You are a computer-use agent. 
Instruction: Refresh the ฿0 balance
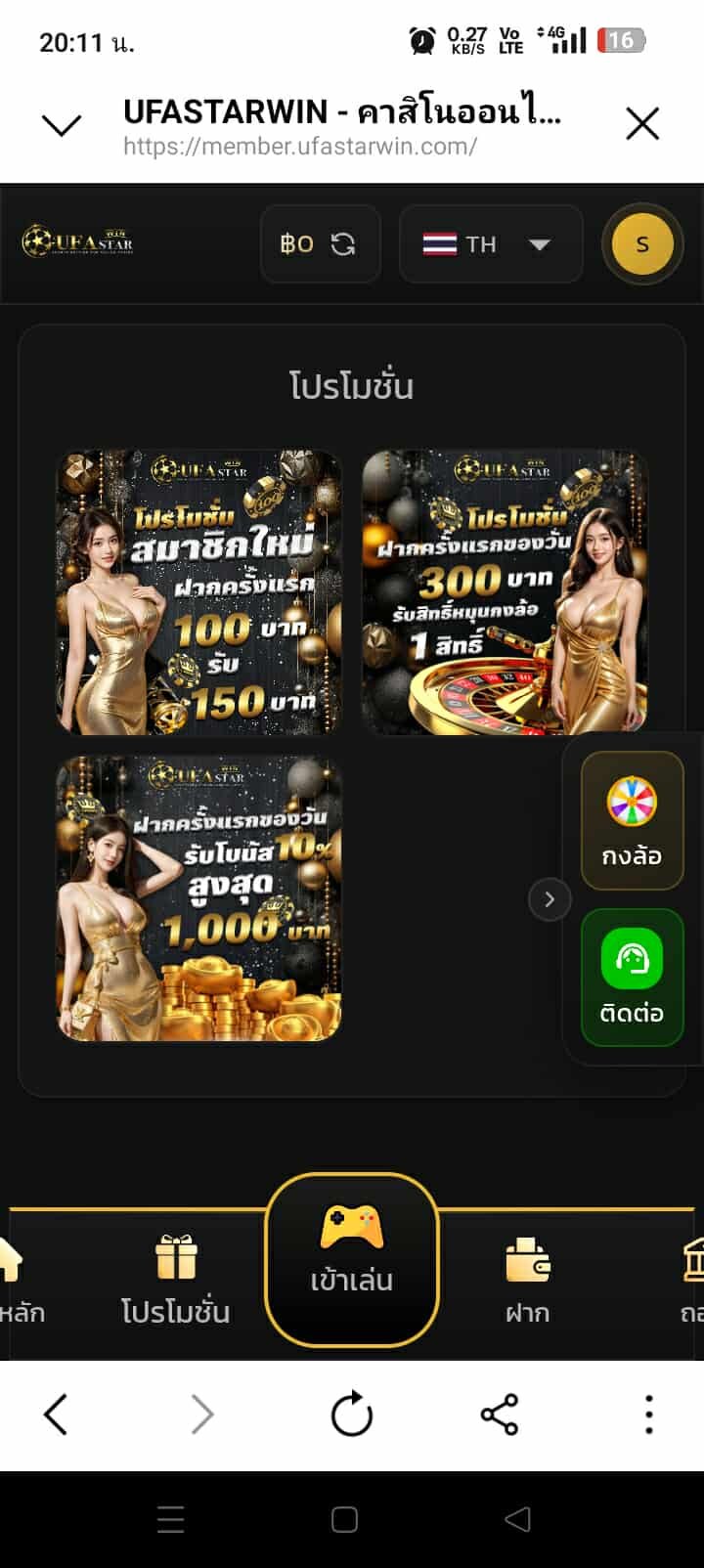point(343,244)
